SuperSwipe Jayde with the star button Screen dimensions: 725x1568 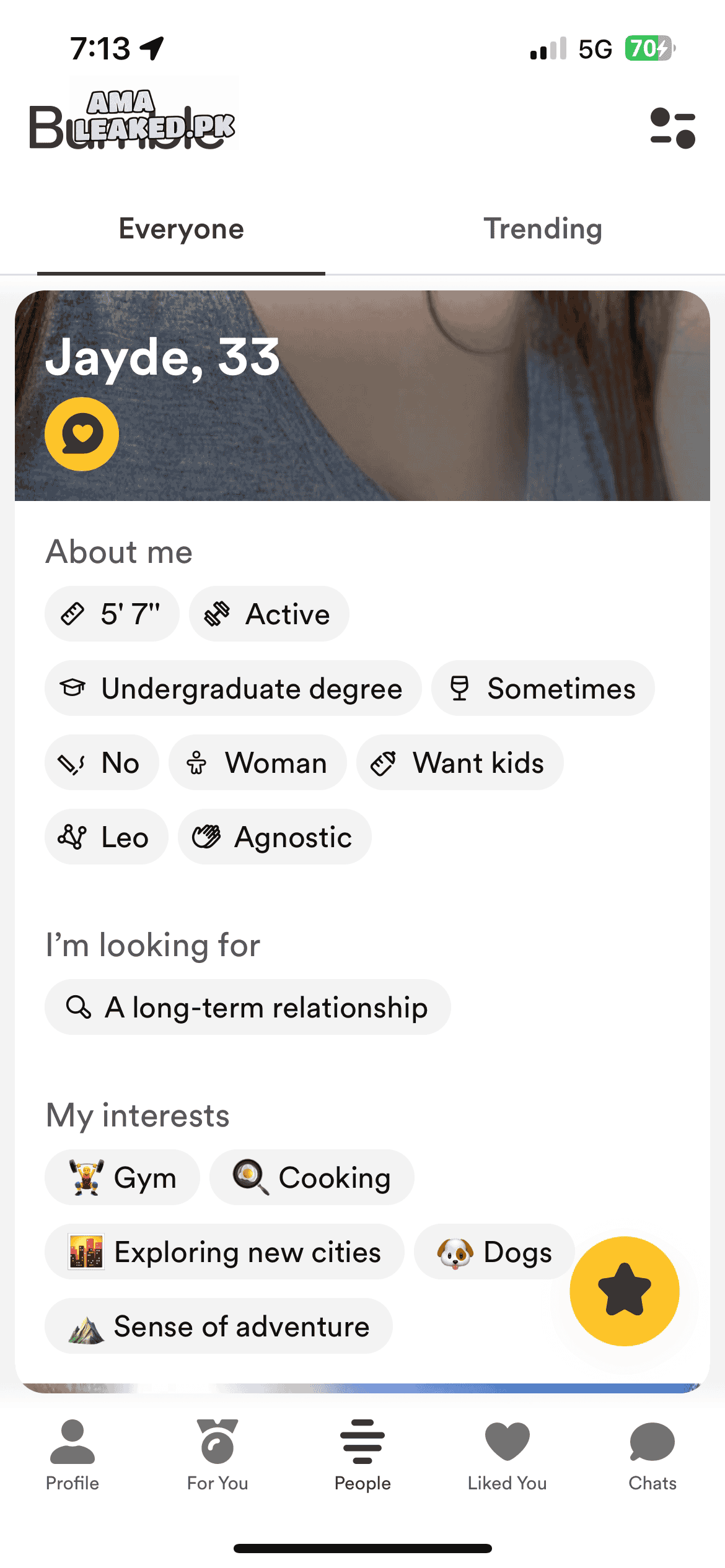coord(624,1291)
